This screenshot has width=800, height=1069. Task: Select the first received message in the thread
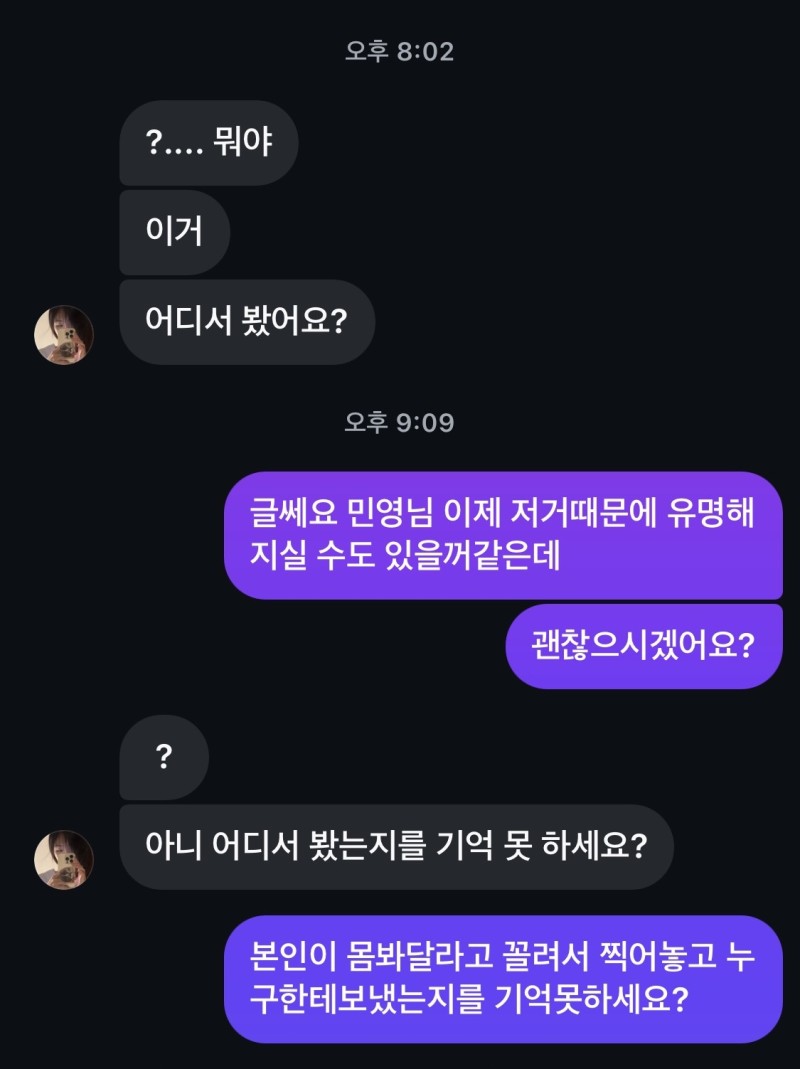tap(207, 143)
